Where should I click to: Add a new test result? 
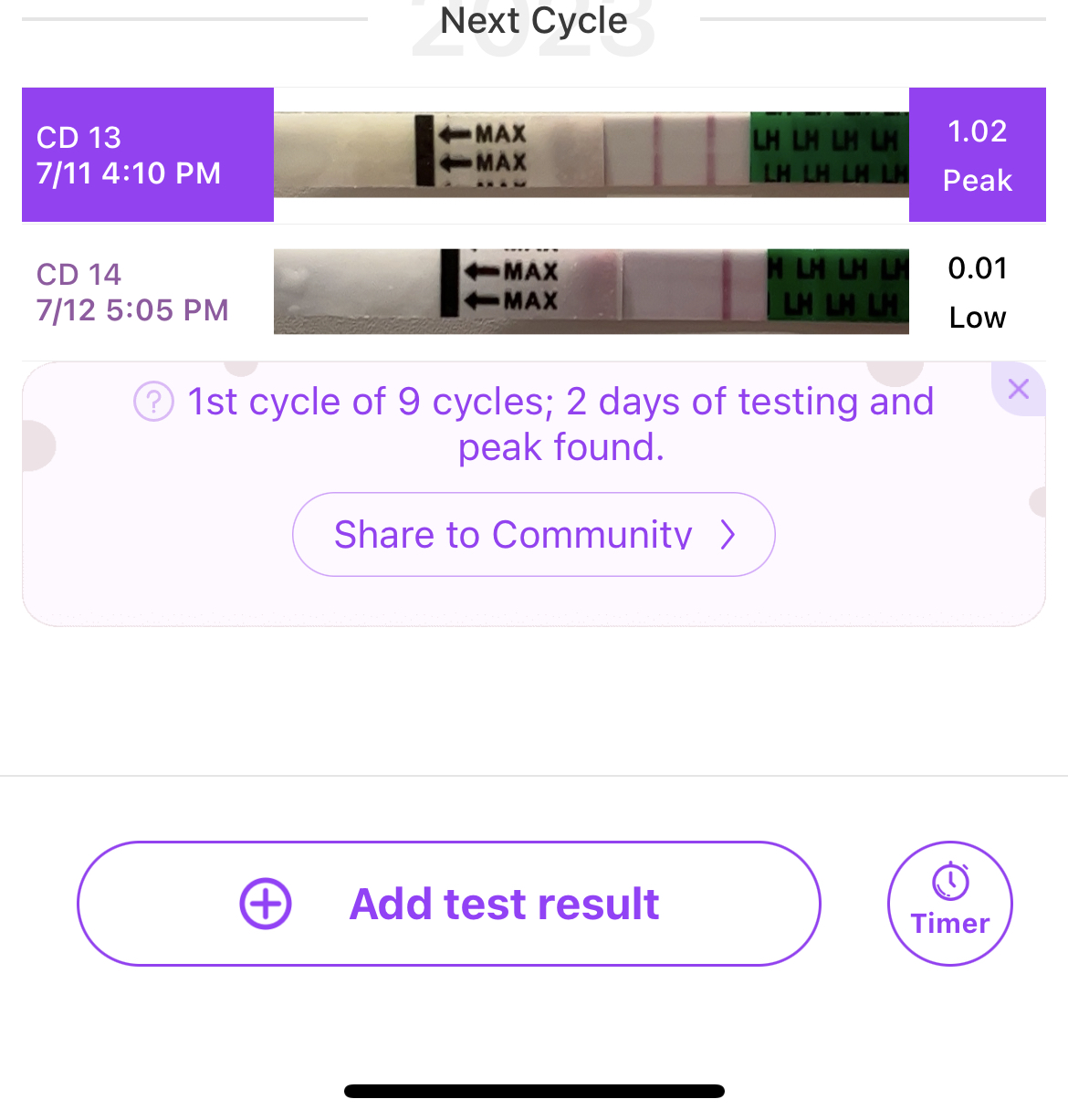click(x=448, y=904)
